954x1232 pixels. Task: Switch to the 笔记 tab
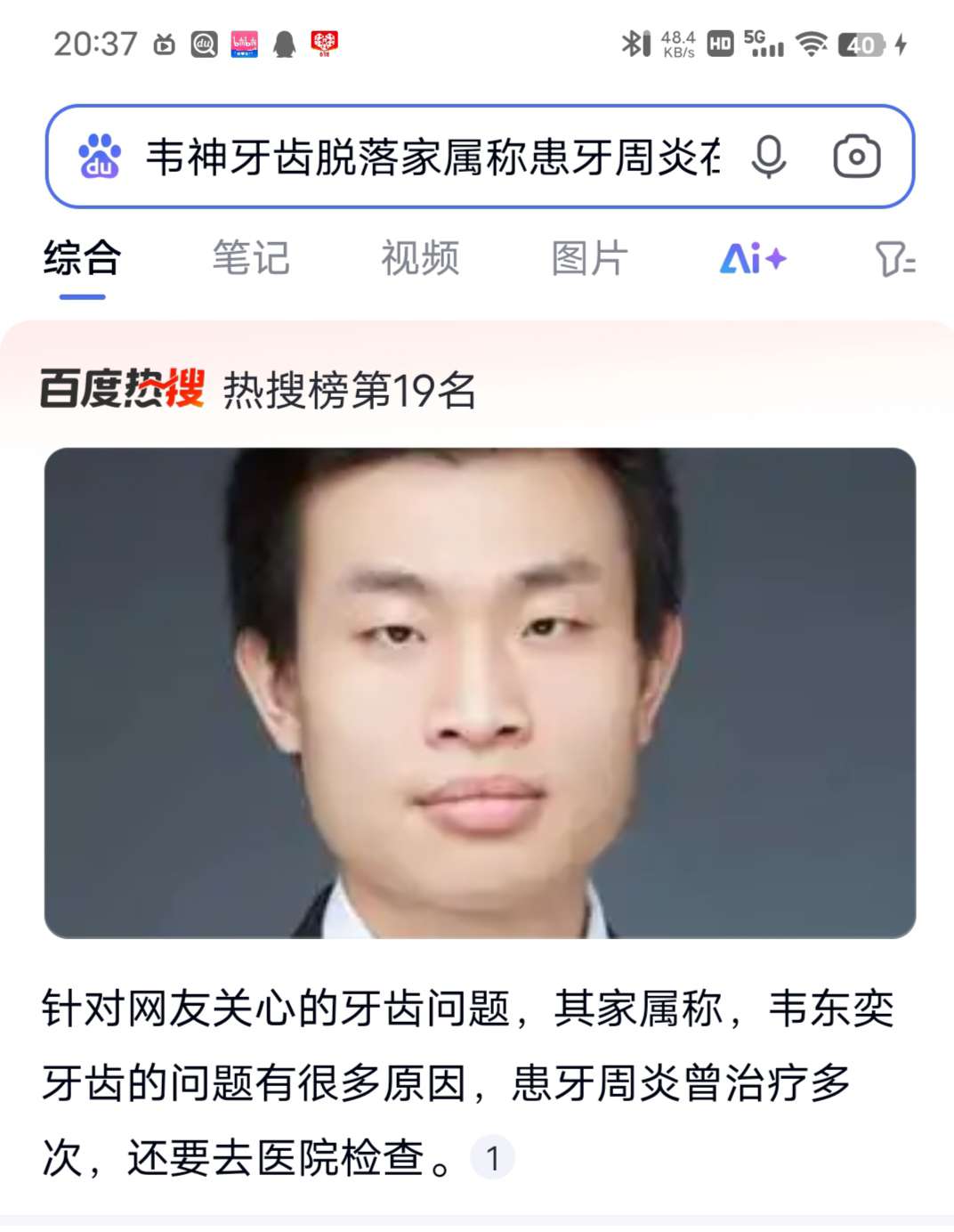click(251, 259)
